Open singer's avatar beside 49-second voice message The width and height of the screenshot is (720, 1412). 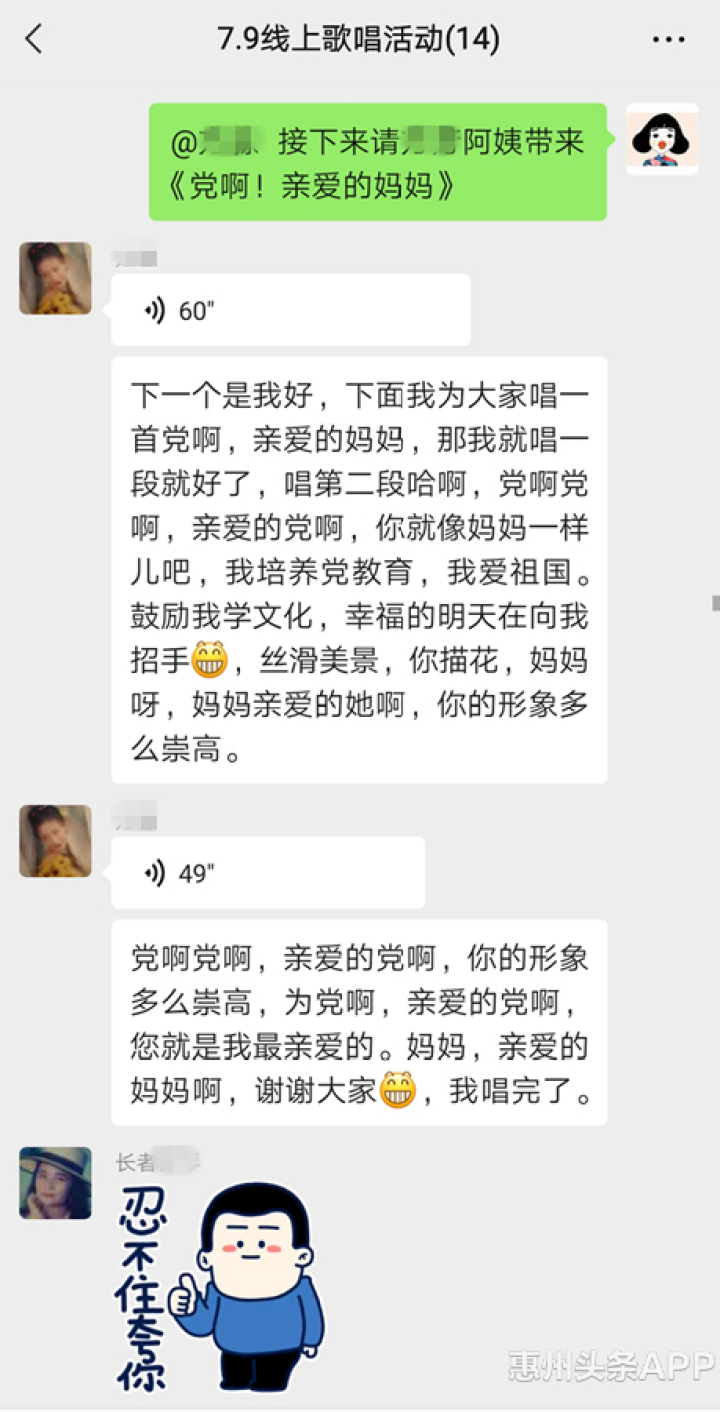point(55,841)
